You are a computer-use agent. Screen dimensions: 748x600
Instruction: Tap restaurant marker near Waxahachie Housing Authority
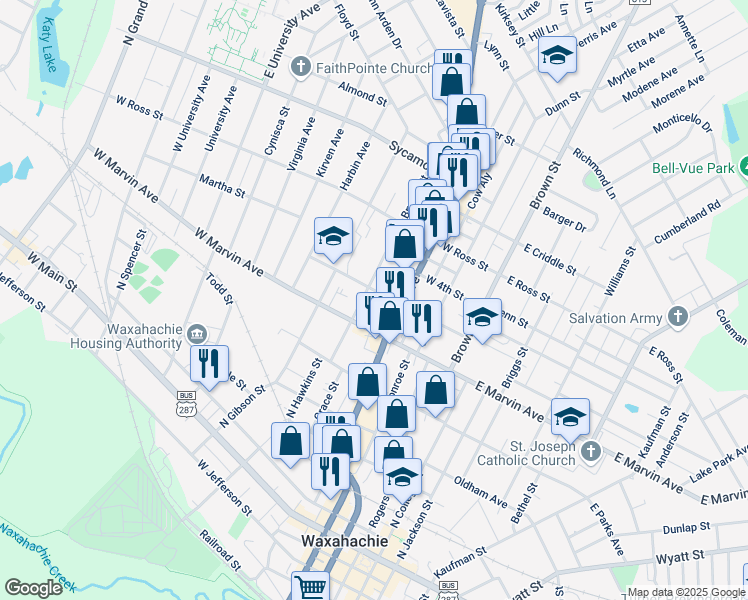[210, 363]
